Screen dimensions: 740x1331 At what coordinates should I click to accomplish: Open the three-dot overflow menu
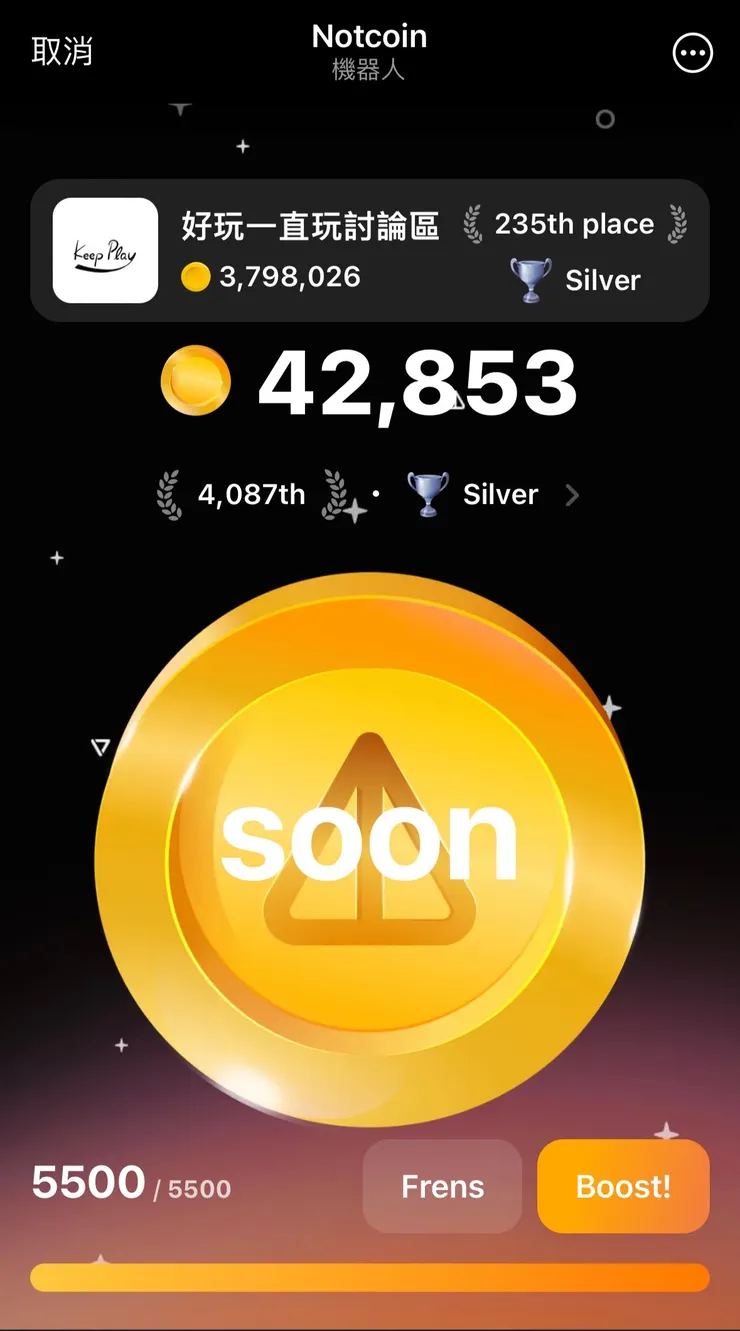692,53
